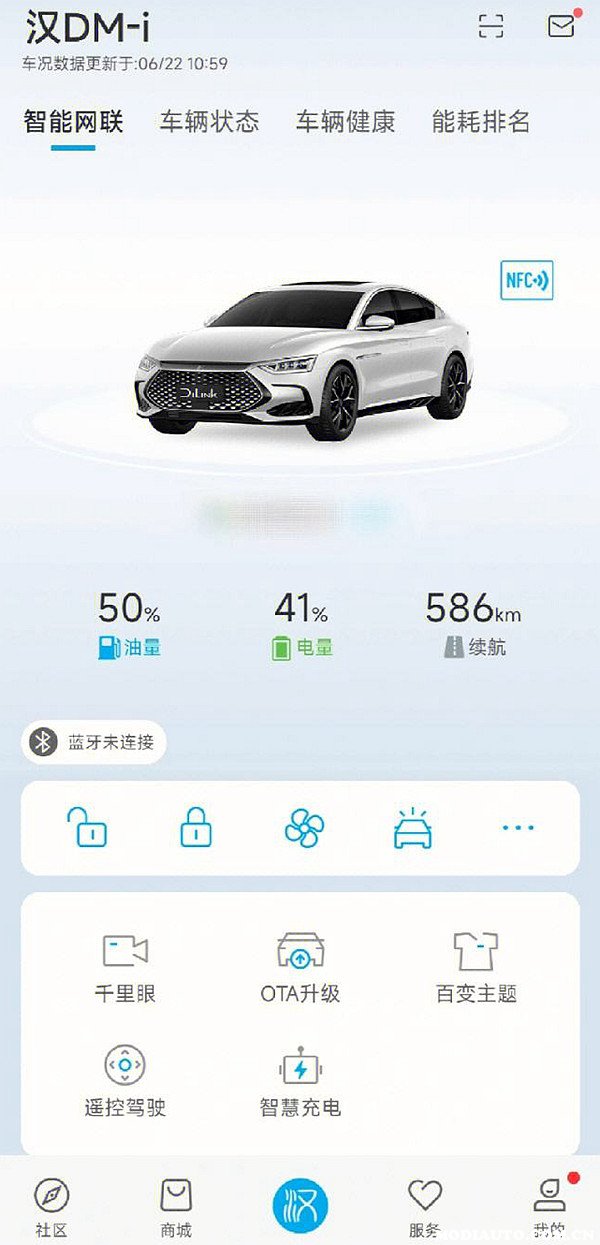Open 百变主题 themes
The image size is (600, 1245).
coord(476,966)
